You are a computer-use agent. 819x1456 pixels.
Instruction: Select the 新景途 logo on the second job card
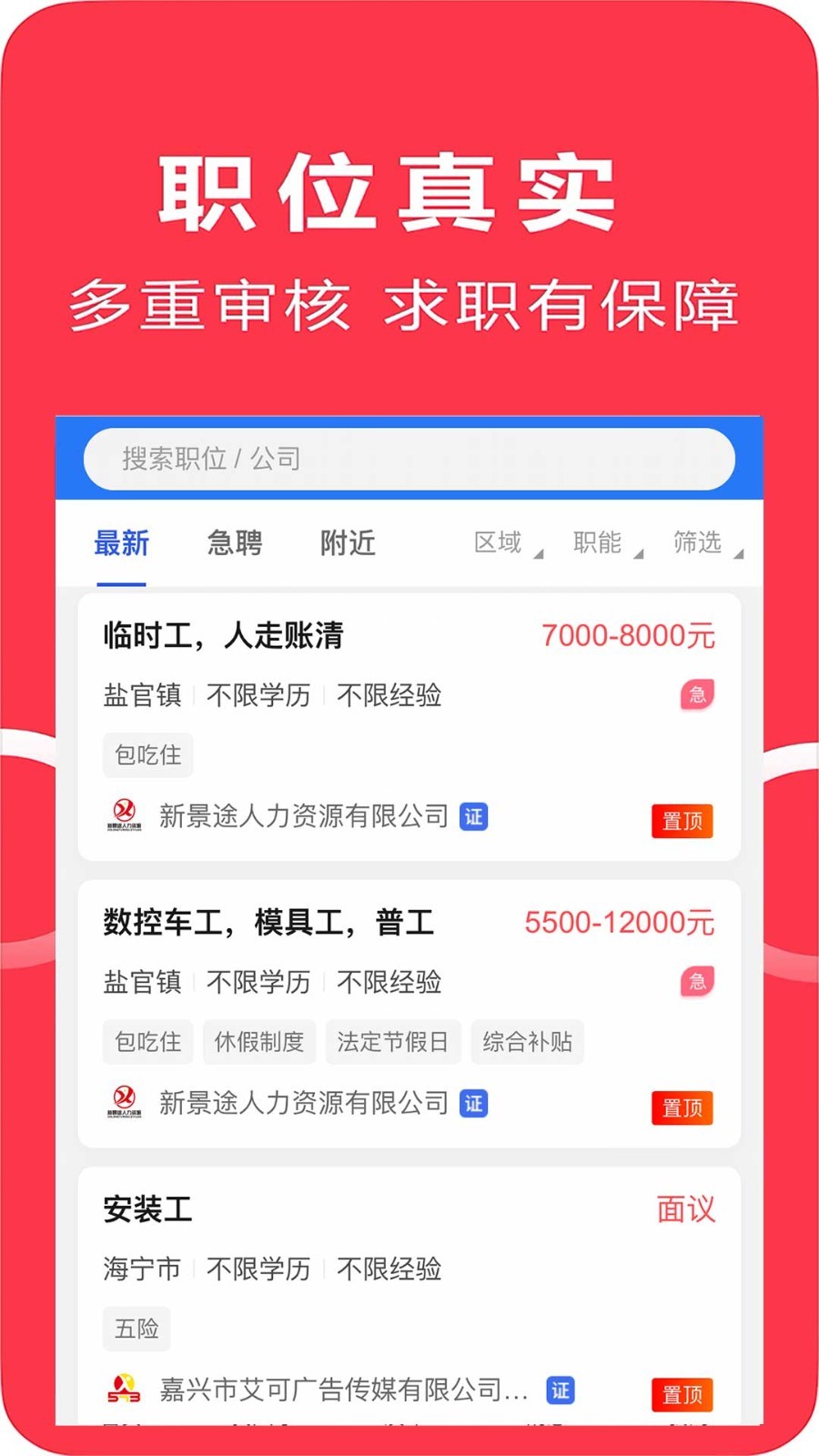[x=124, y=1102]
